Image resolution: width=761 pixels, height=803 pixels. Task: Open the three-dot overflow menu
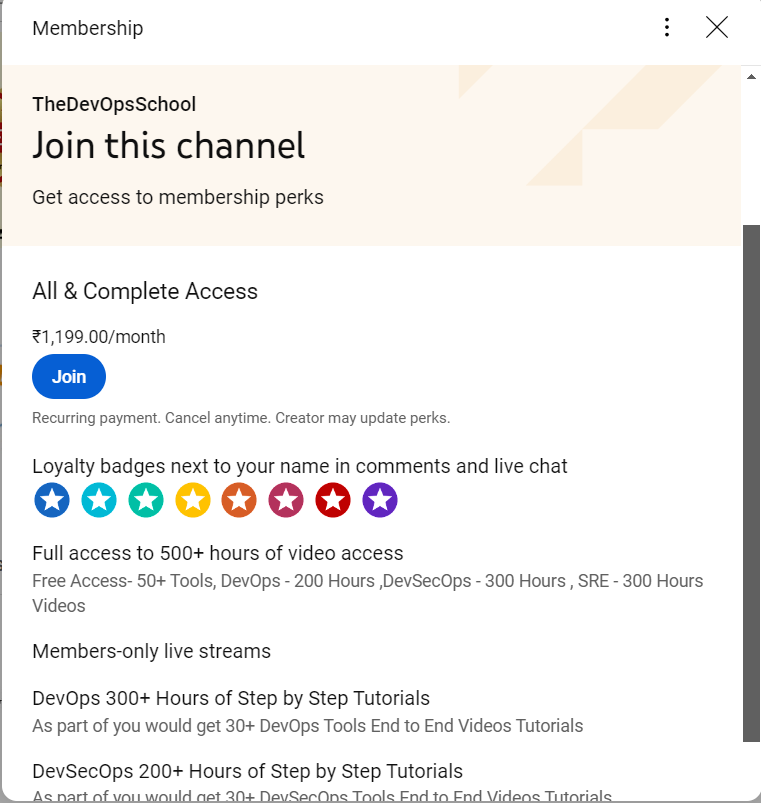pyautogui.click(x=667, y=28)
